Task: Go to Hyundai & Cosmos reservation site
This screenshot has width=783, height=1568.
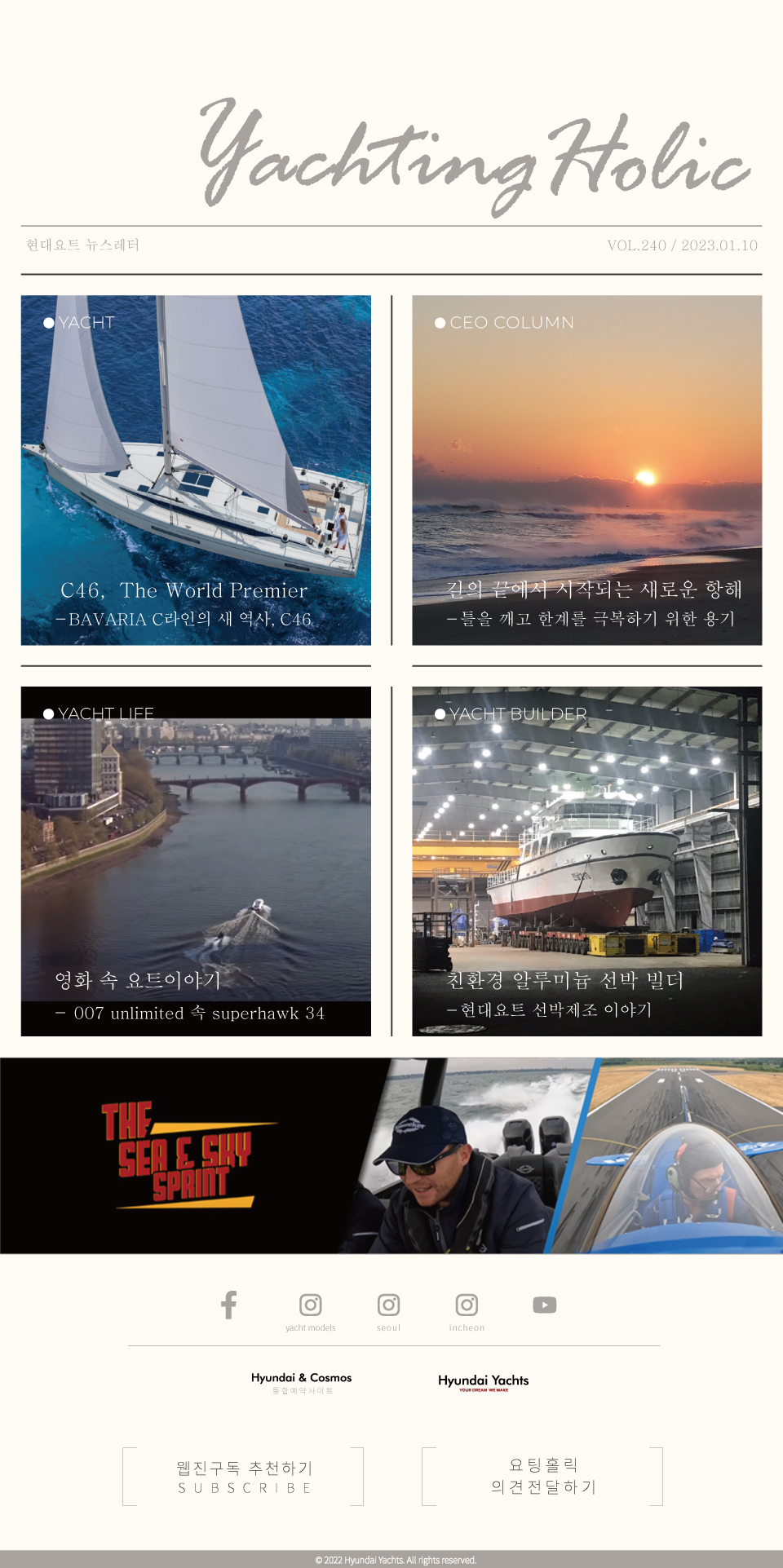Action: click(302, 1382)
